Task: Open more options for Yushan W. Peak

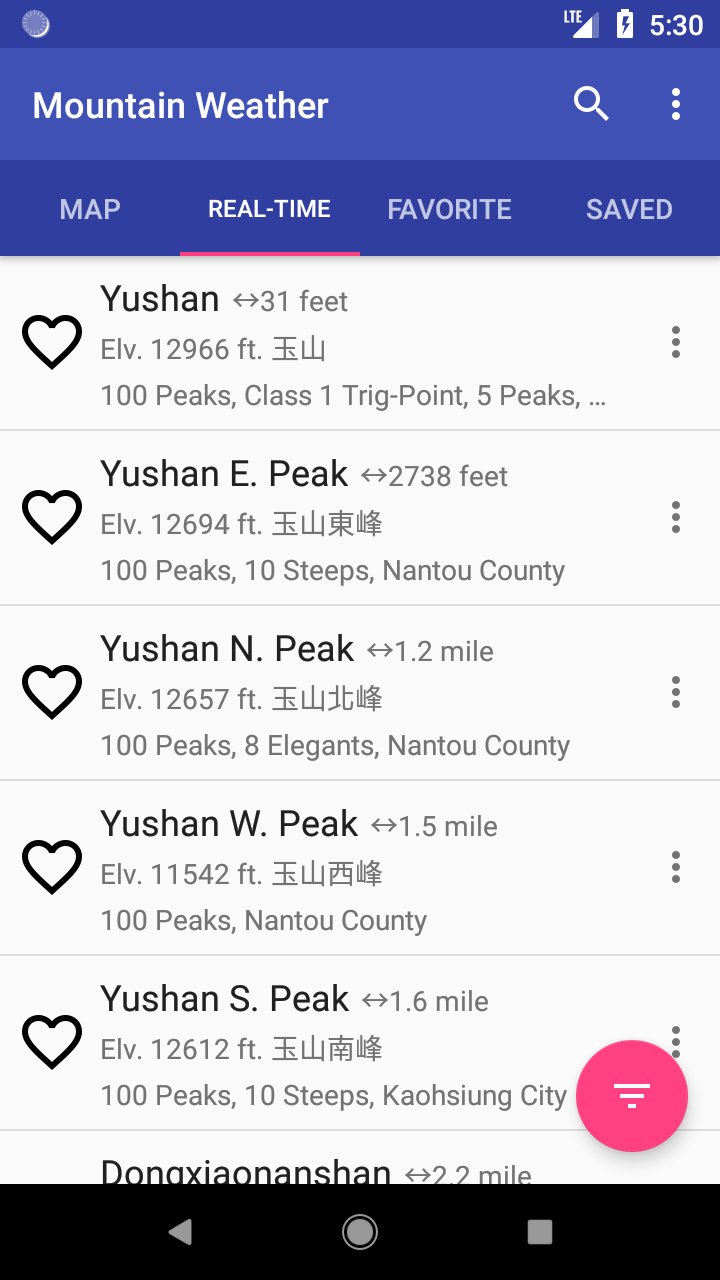Action: click(x=676, y=867)
